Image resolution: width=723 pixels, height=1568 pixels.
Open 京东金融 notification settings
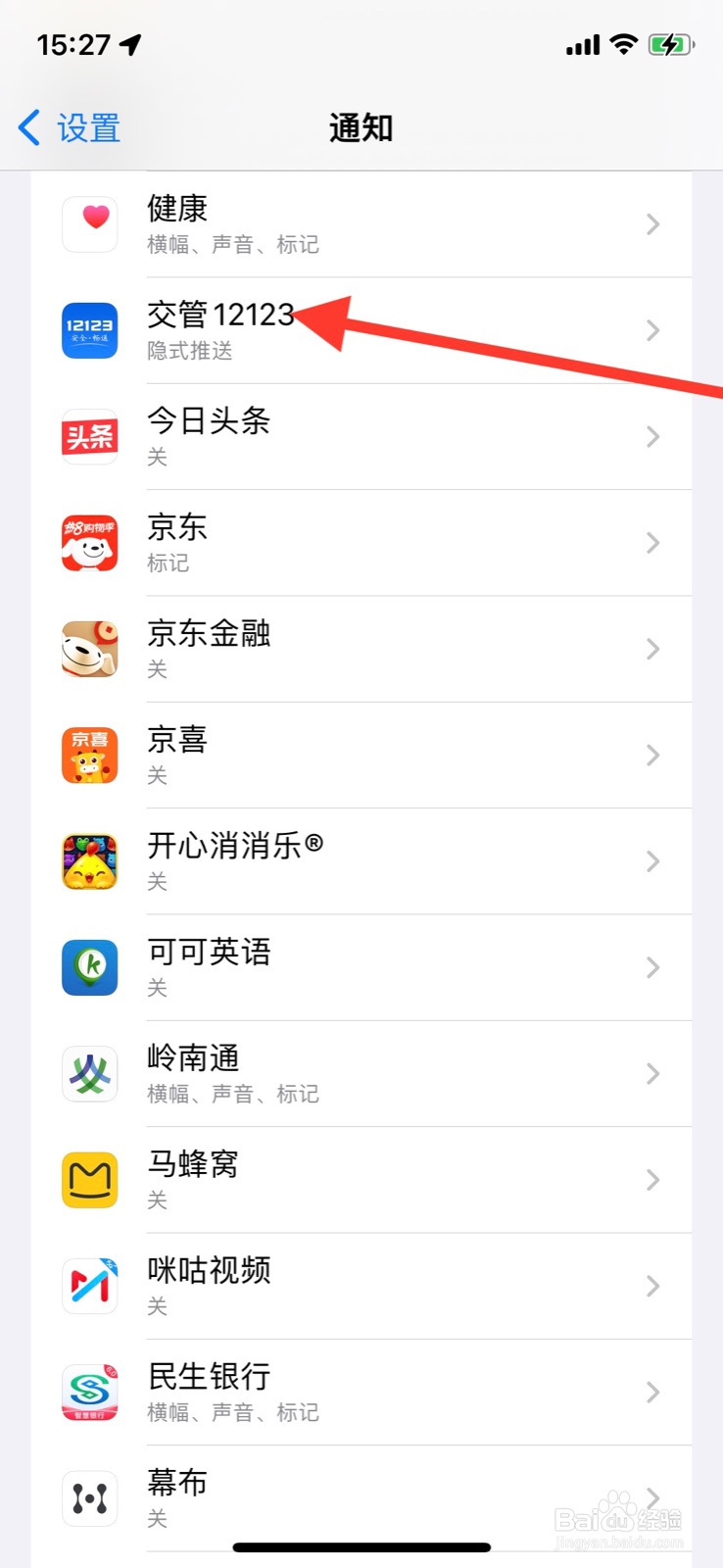tap(361, 649)
